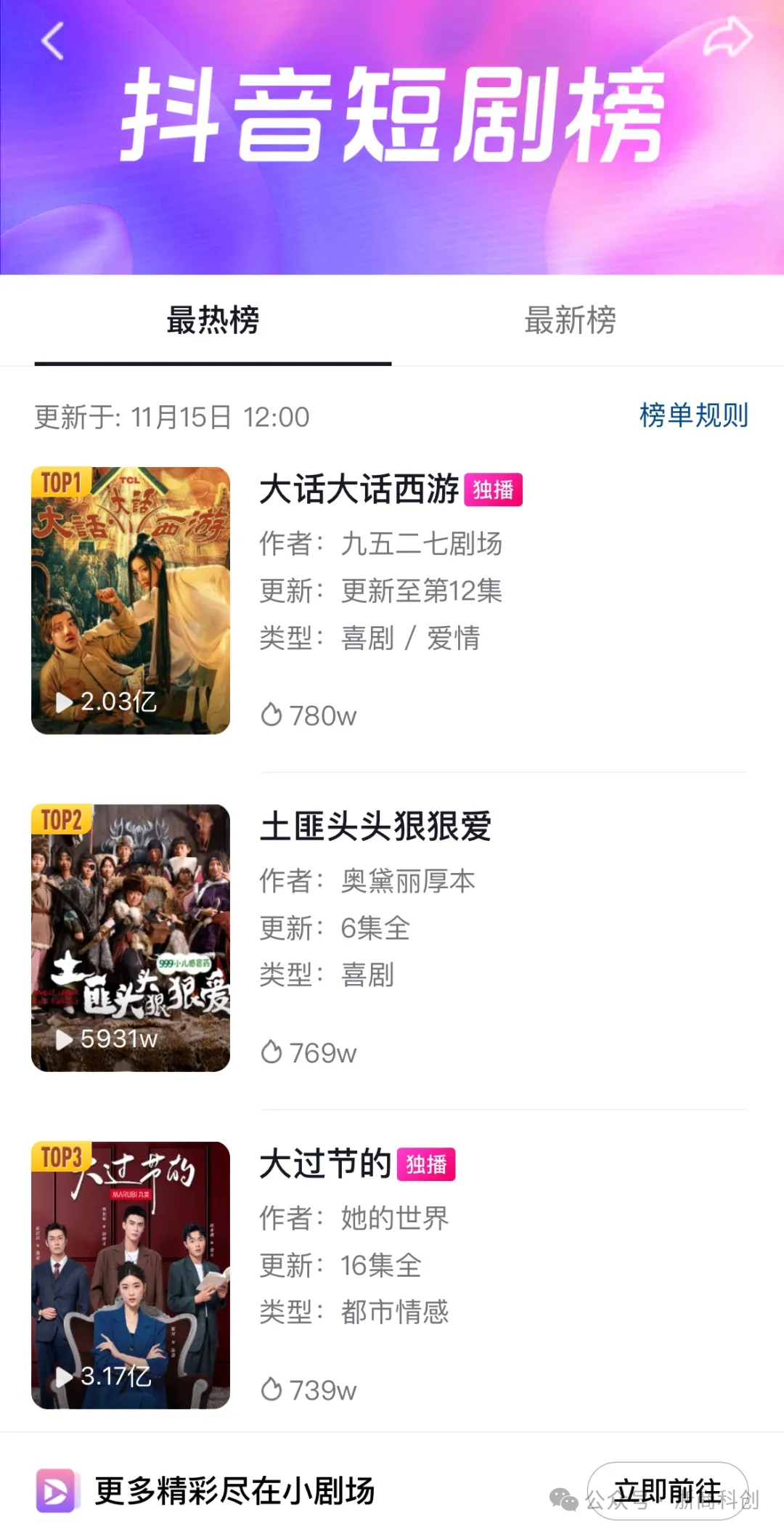Switch to the 最新榜 tab
The width and height of the screenshot is (784, 1531).
pos(570,320)
